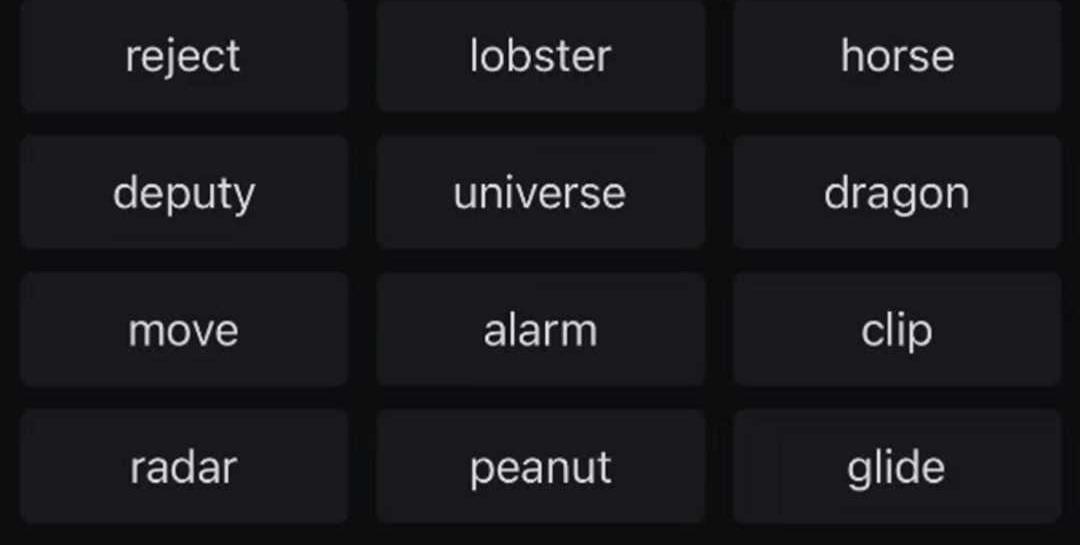
Task: Choose the word "glide"
Action: (x=897, y=466)
